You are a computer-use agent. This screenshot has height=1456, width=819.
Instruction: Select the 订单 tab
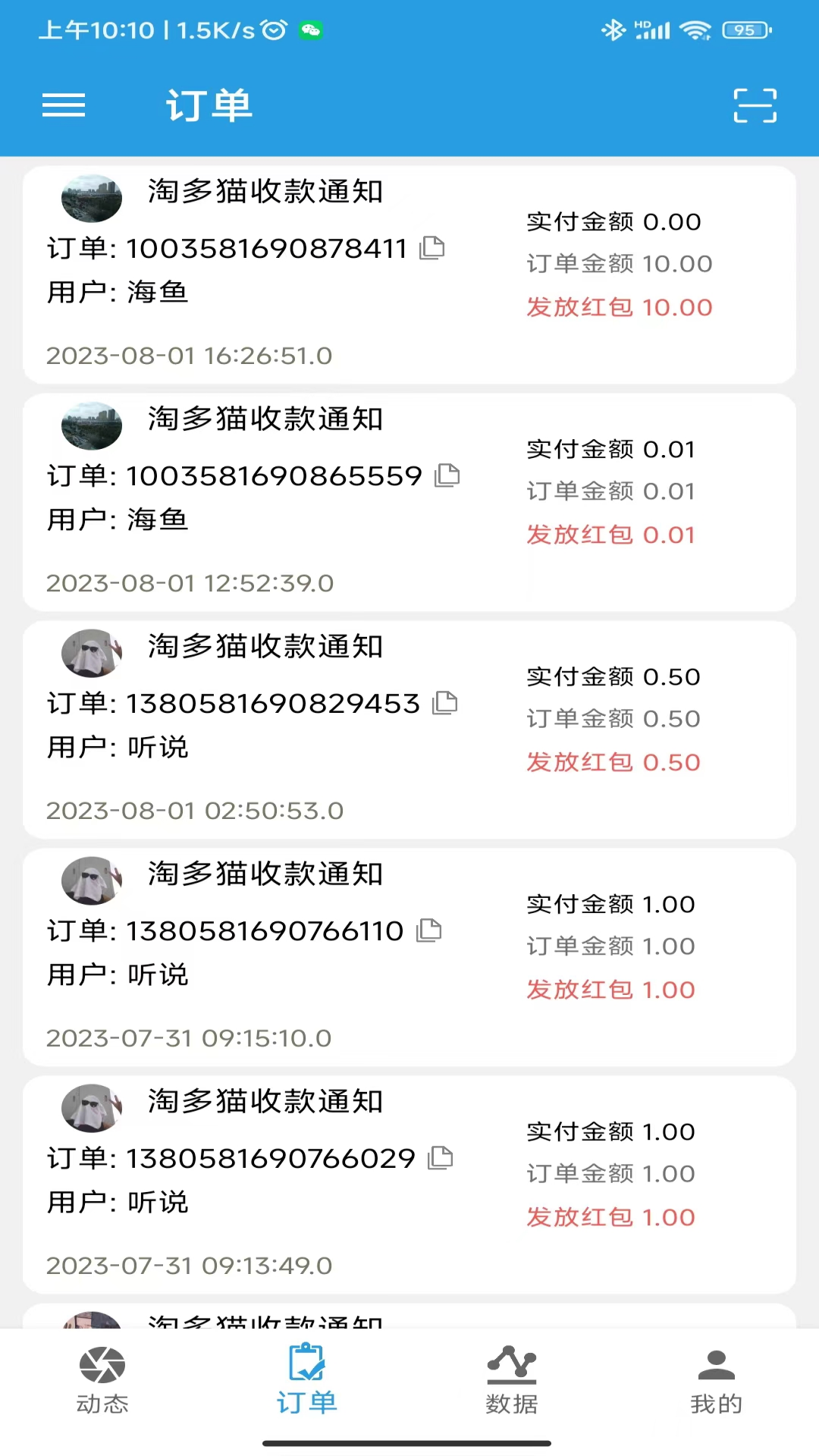pyautogui.click(x=307, y=1380)
